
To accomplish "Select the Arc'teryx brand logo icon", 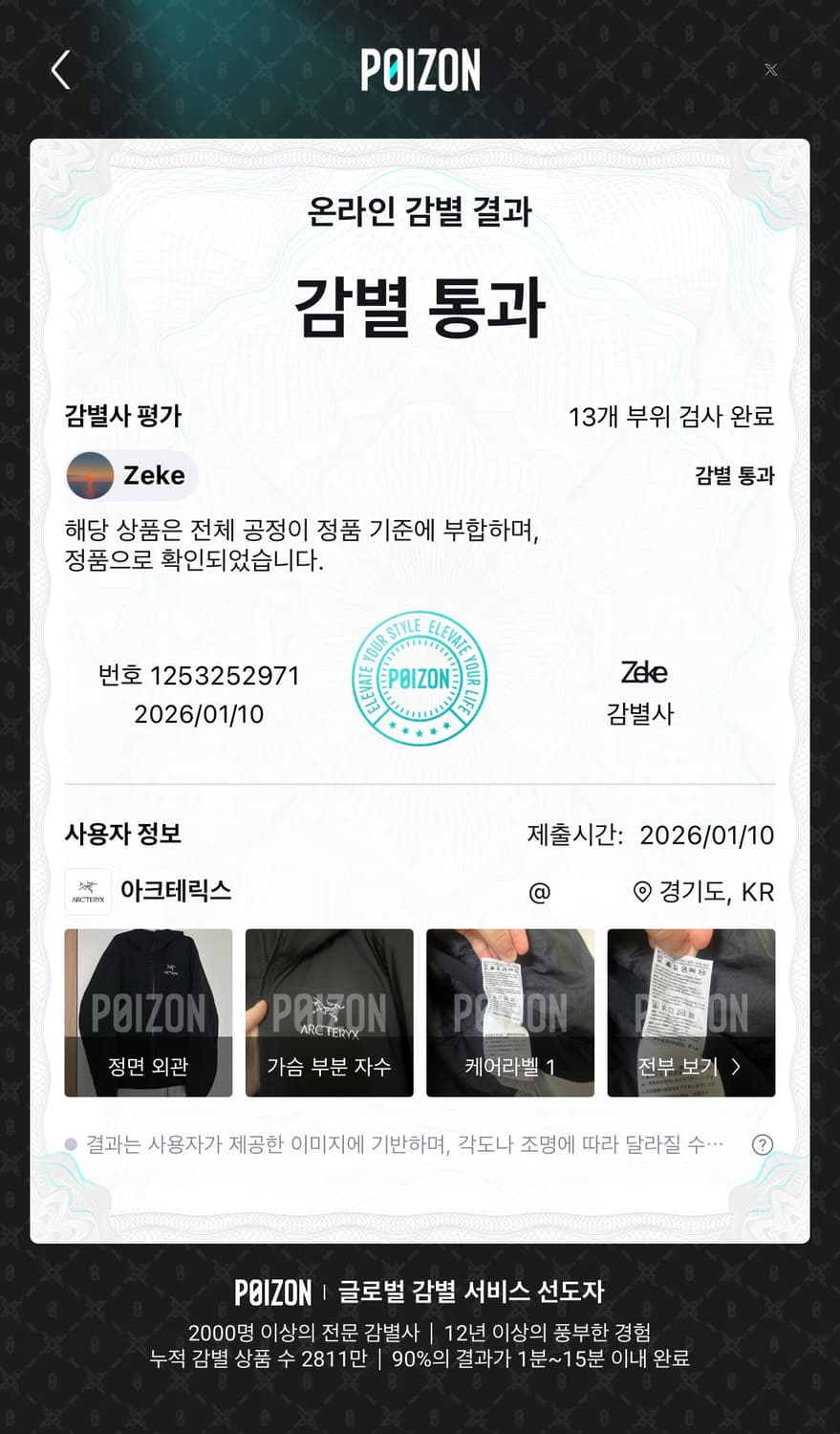I will pyautogui.click(x=88, y=892).
